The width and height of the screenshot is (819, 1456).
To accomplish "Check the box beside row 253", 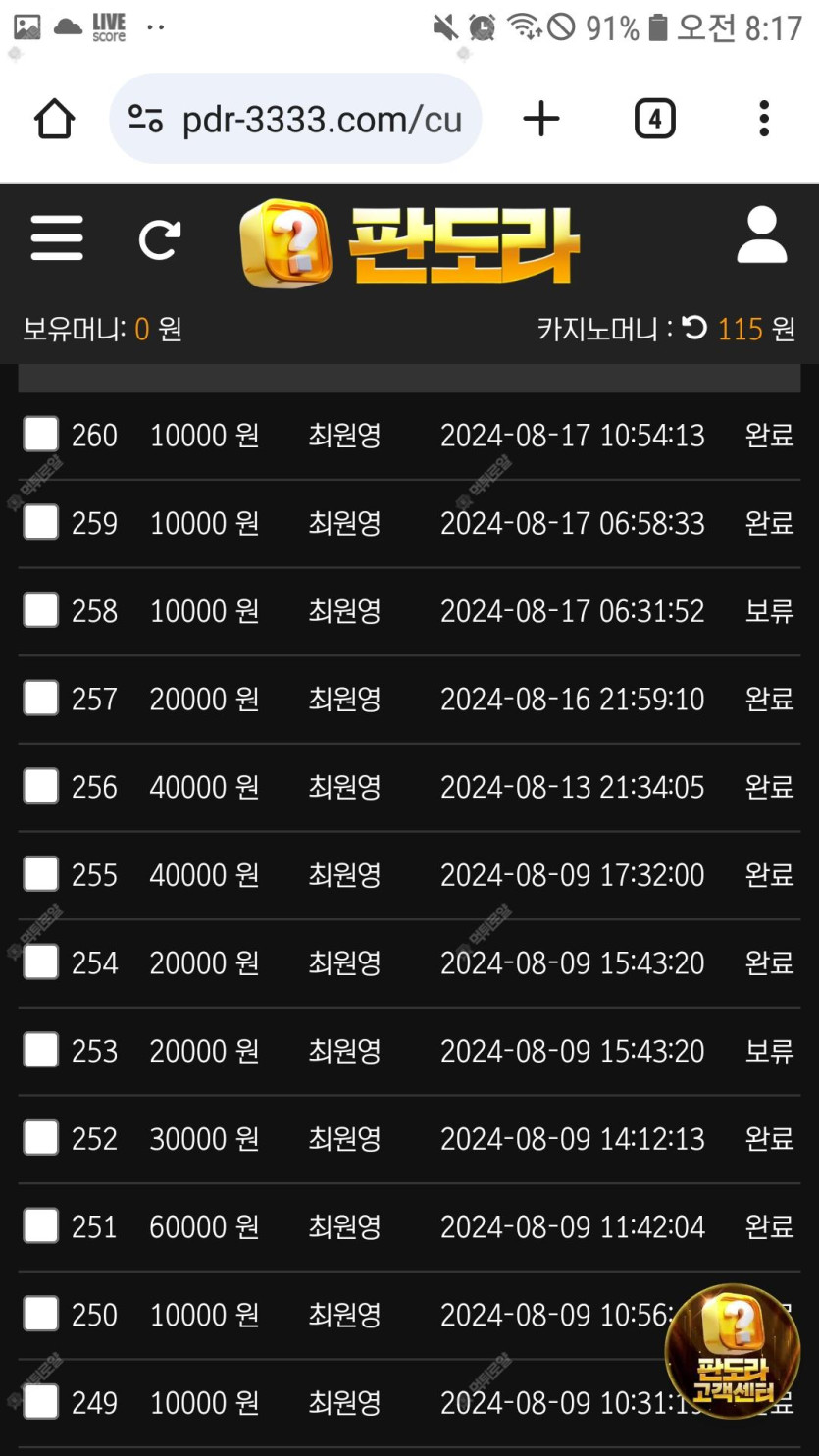I will (x=41, y=1051).
